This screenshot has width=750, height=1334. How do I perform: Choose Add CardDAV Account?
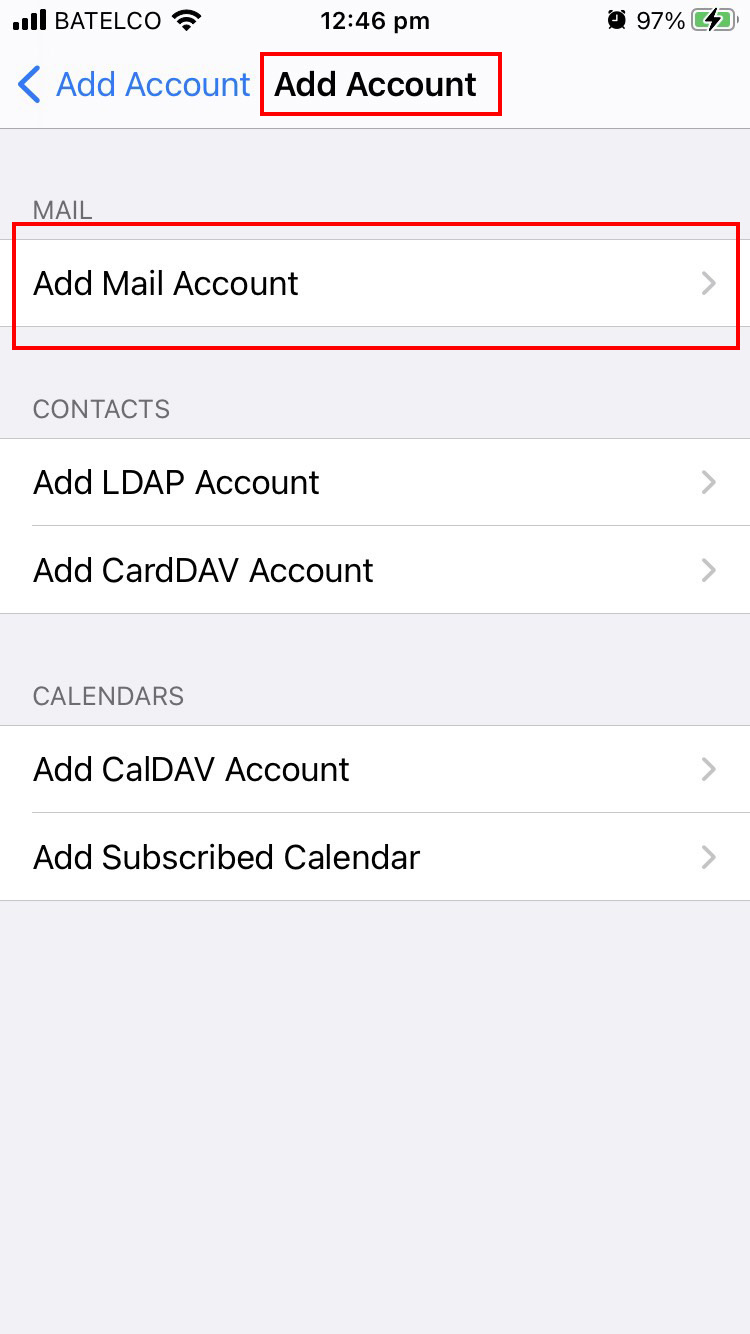click(374, 571)
